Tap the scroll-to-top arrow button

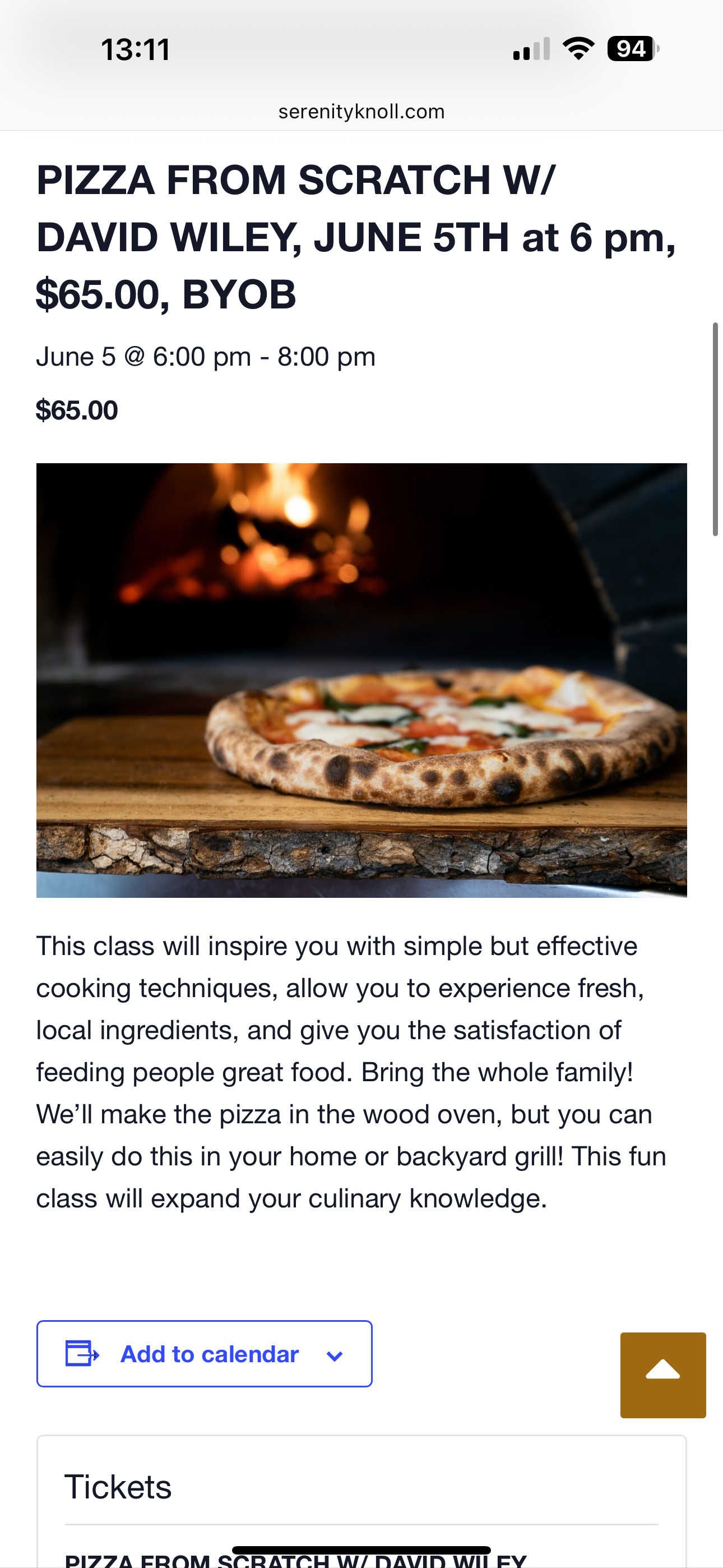pos(662,1375)
